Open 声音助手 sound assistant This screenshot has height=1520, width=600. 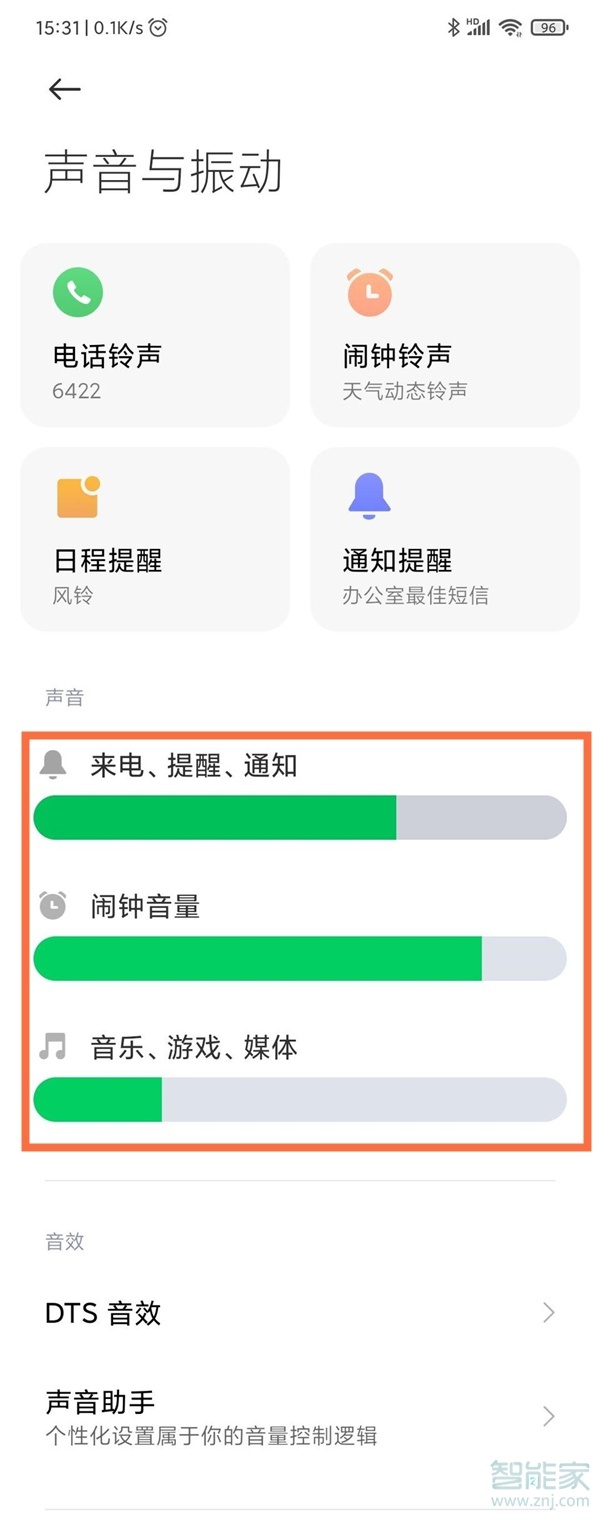pos(300,1416)
